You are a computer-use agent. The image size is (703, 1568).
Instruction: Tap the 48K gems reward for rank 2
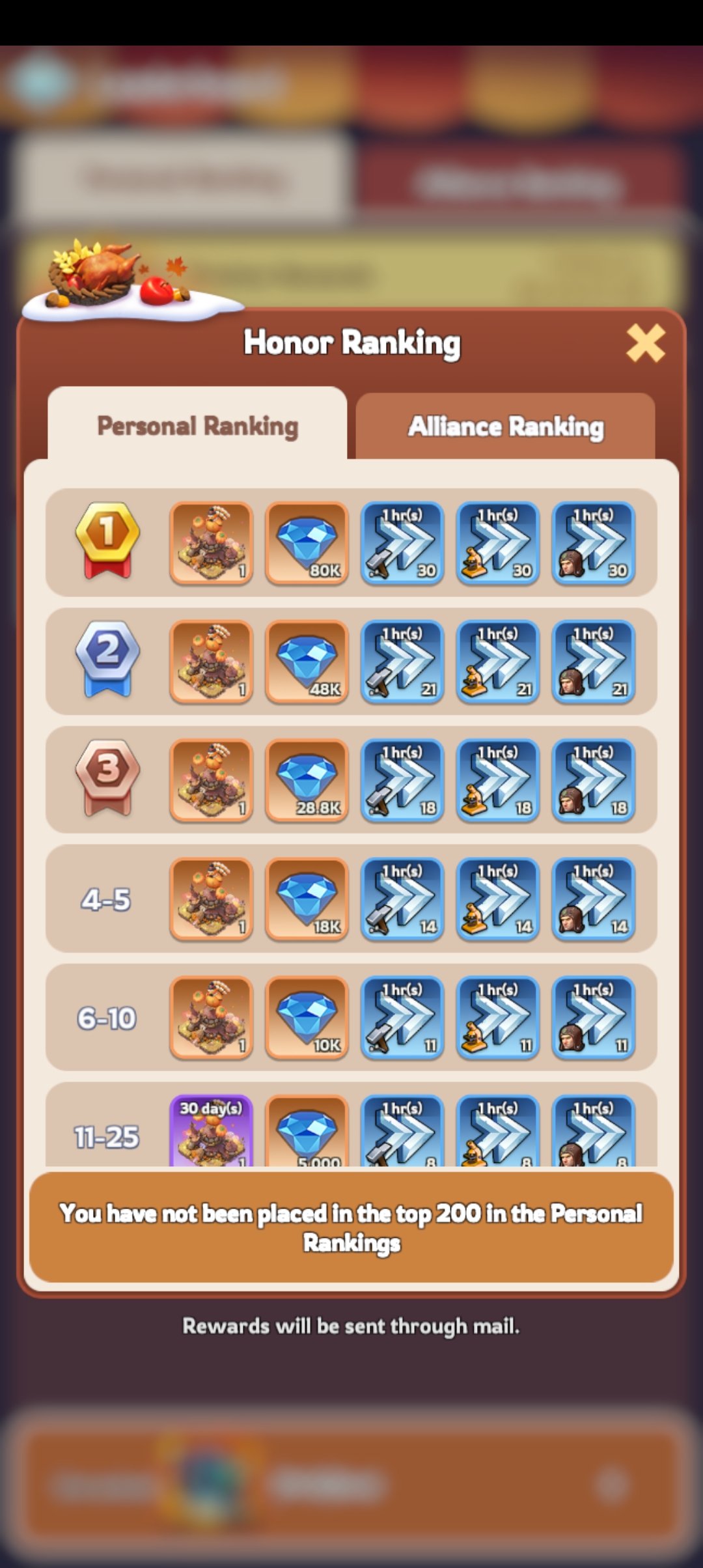[x=307, y=661]
